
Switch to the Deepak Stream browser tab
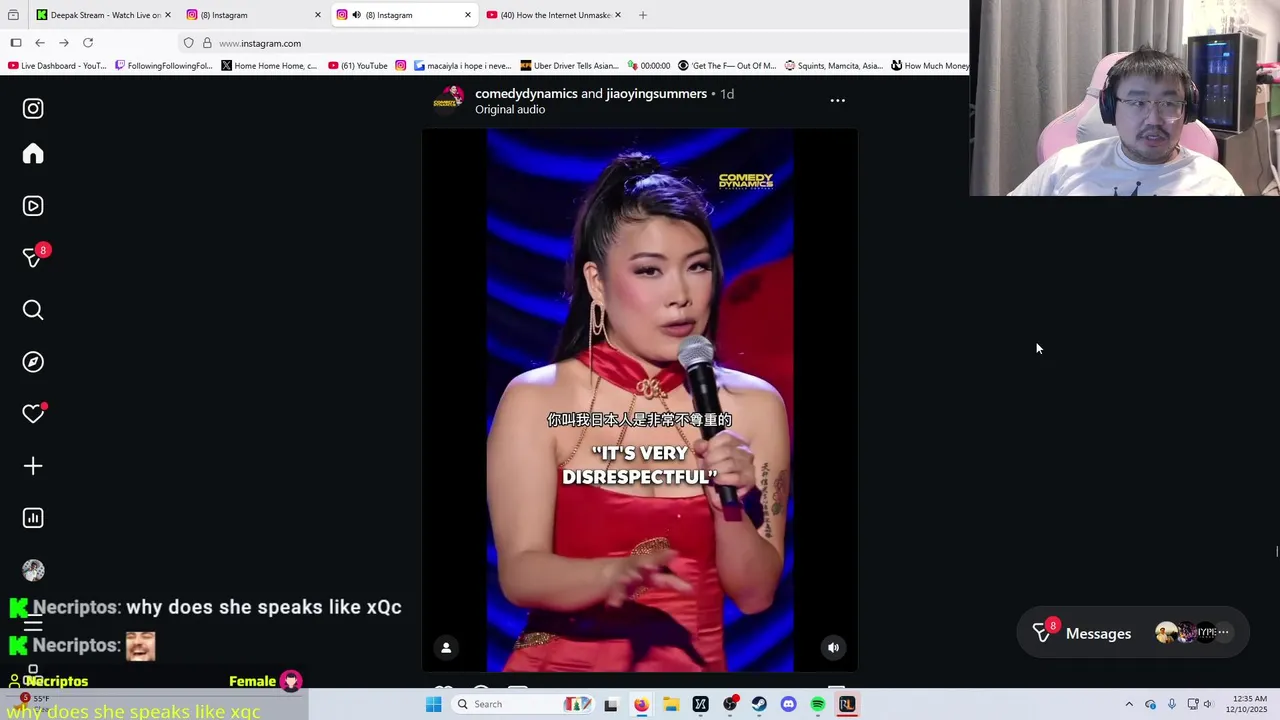(x=100, y=15)
